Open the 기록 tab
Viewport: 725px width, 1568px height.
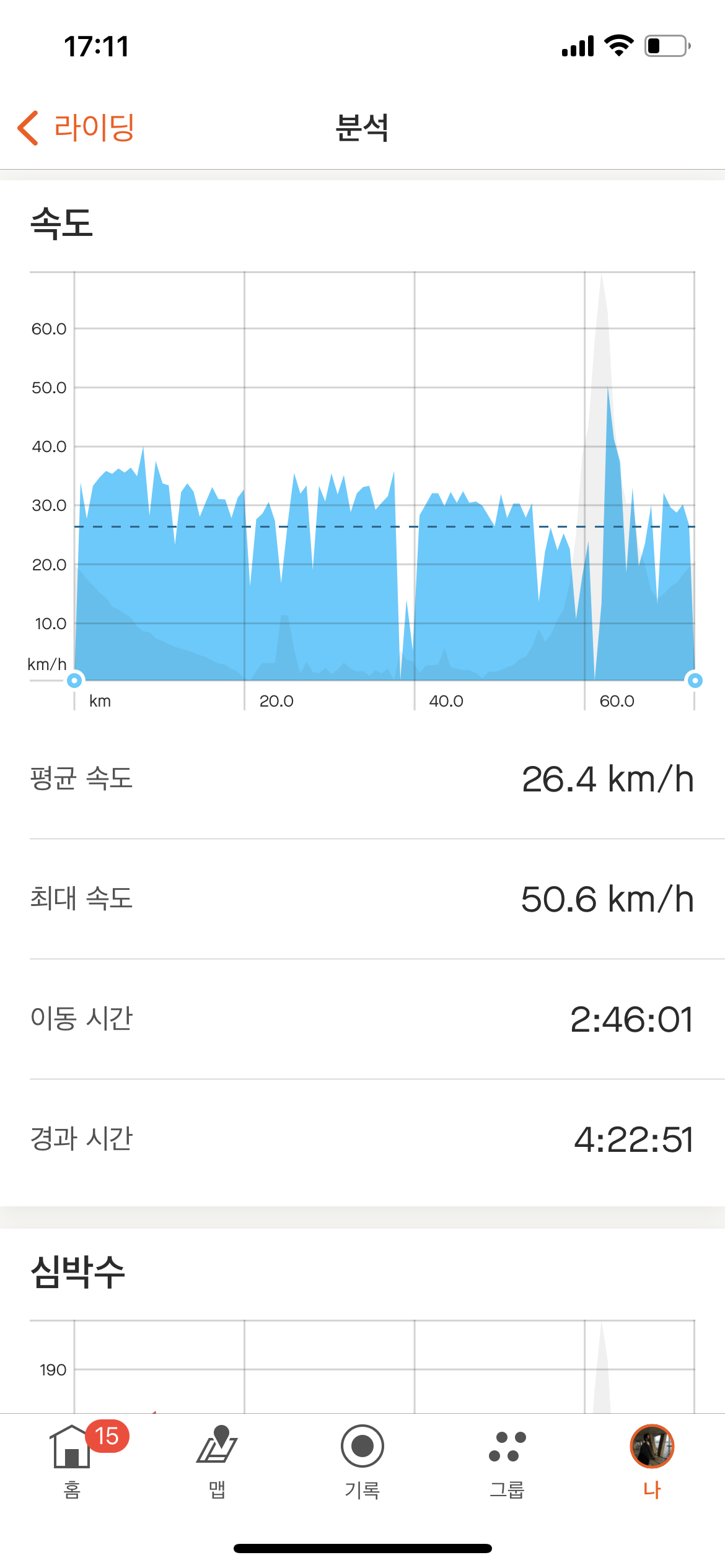point(362,1460)
